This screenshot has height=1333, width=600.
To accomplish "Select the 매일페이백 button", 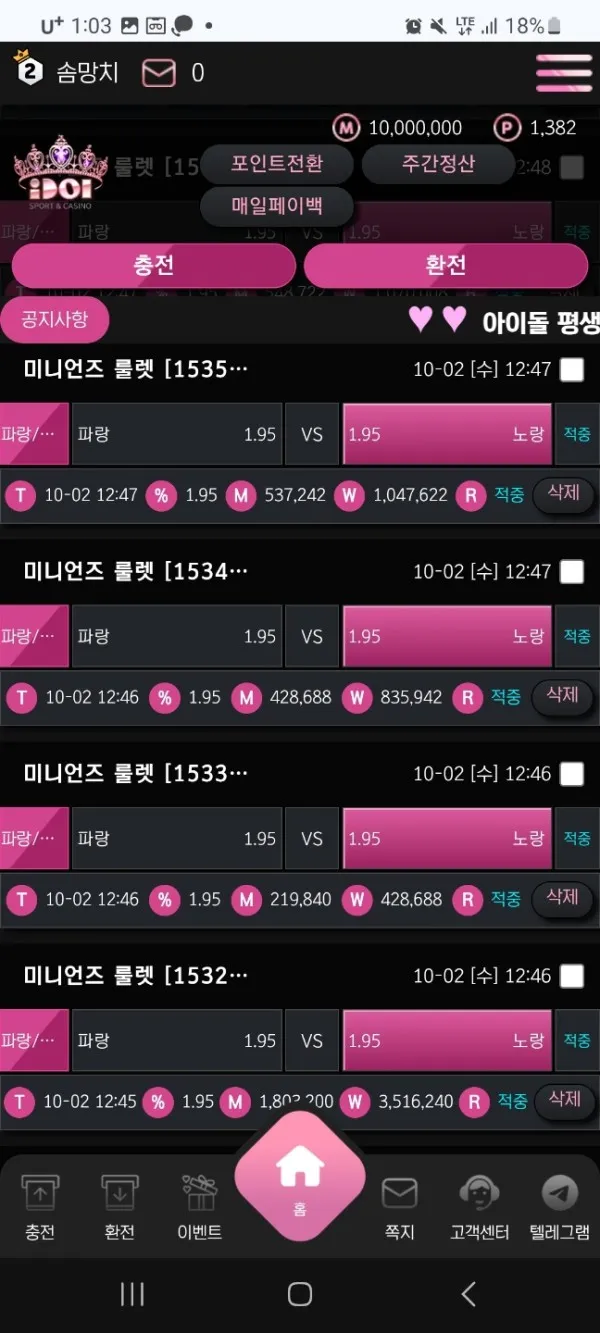I will 277,207.
